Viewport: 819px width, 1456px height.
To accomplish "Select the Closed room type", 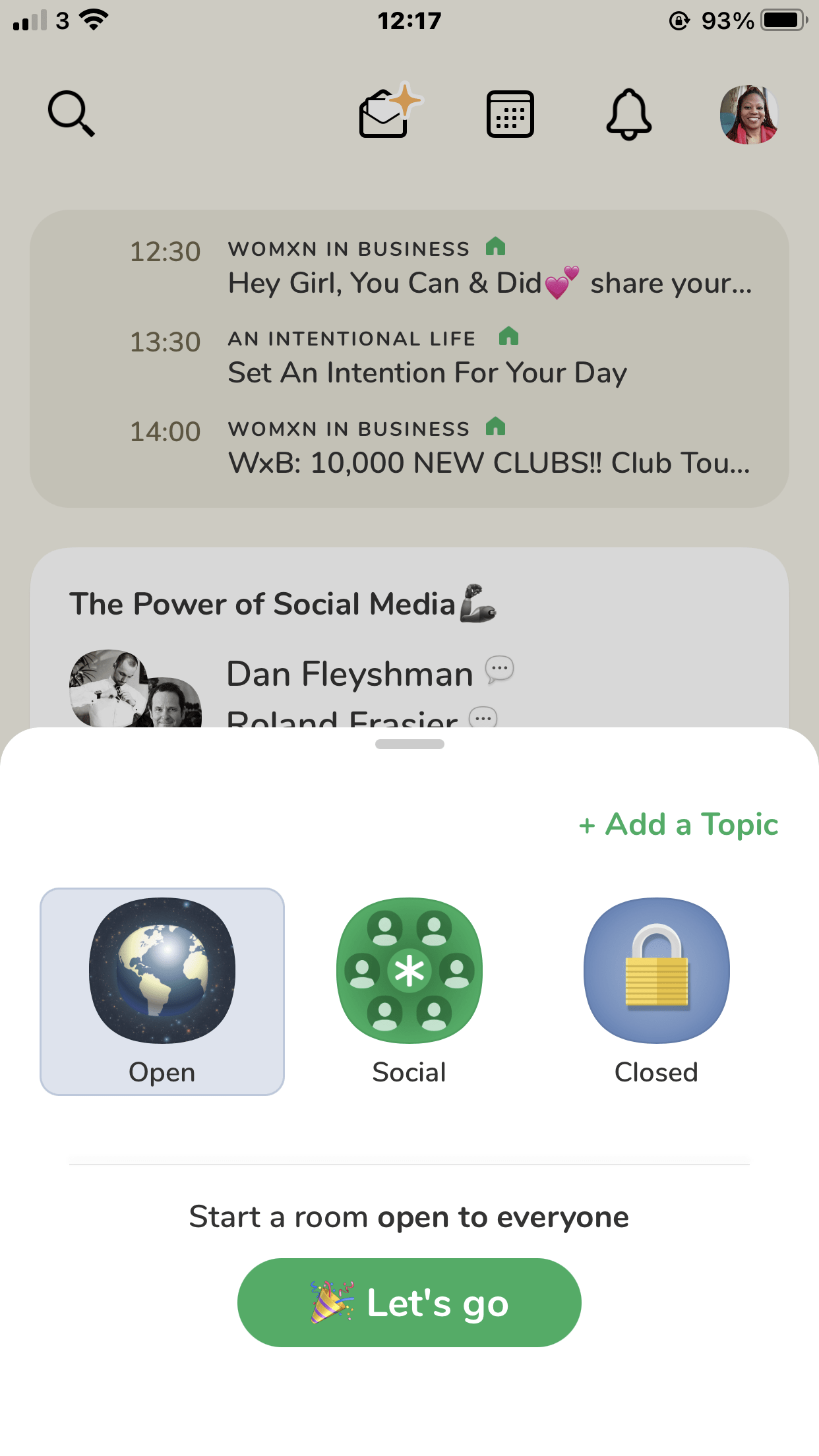I will (x=656, y=991).
